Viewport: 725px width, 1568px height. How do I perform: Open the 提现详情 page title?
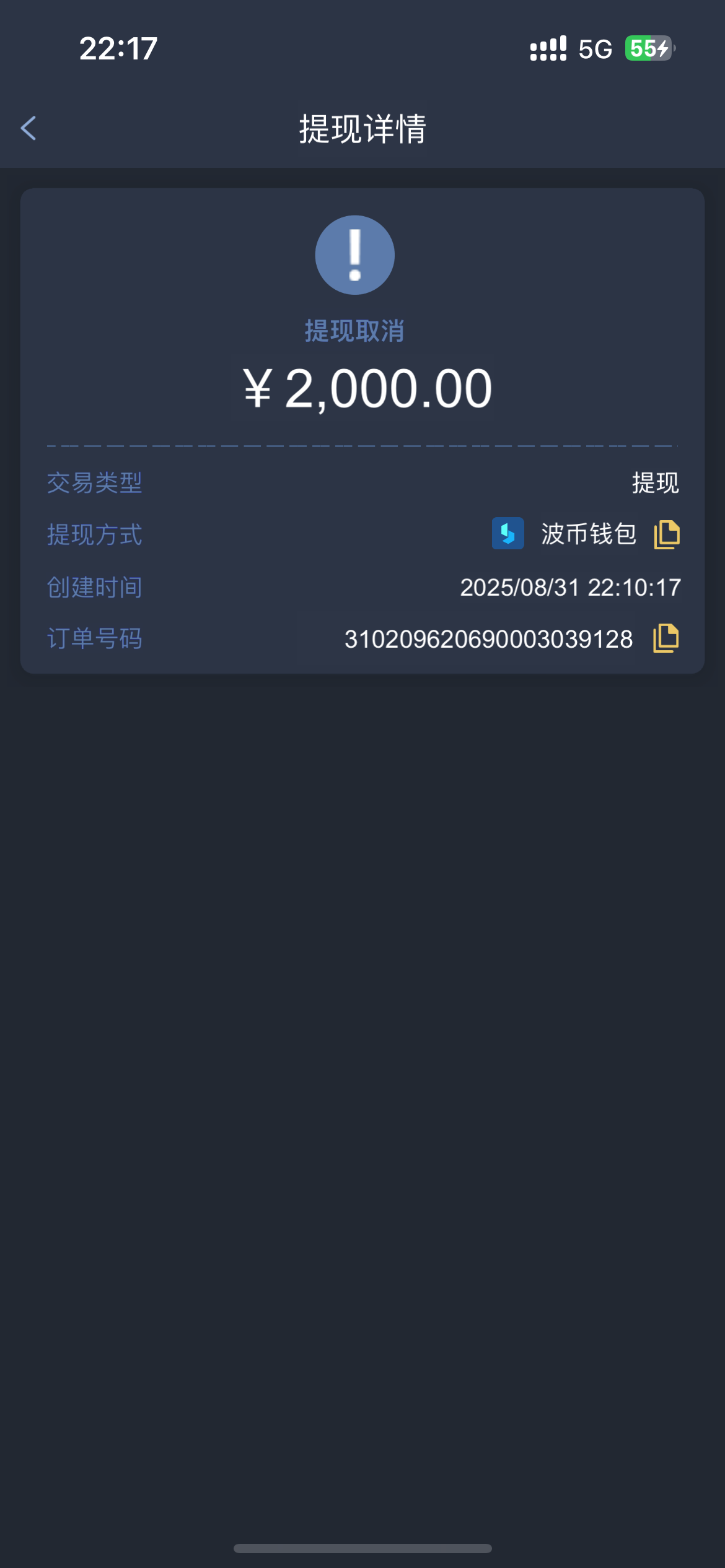click(362, 128)
